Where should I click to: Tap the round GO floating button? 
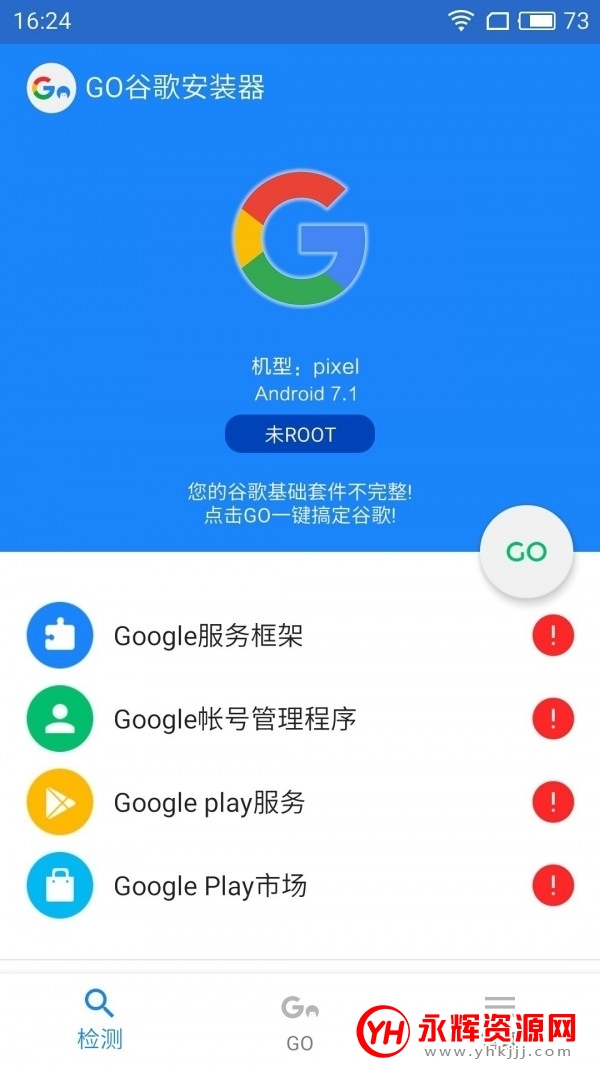coord(526,552)
